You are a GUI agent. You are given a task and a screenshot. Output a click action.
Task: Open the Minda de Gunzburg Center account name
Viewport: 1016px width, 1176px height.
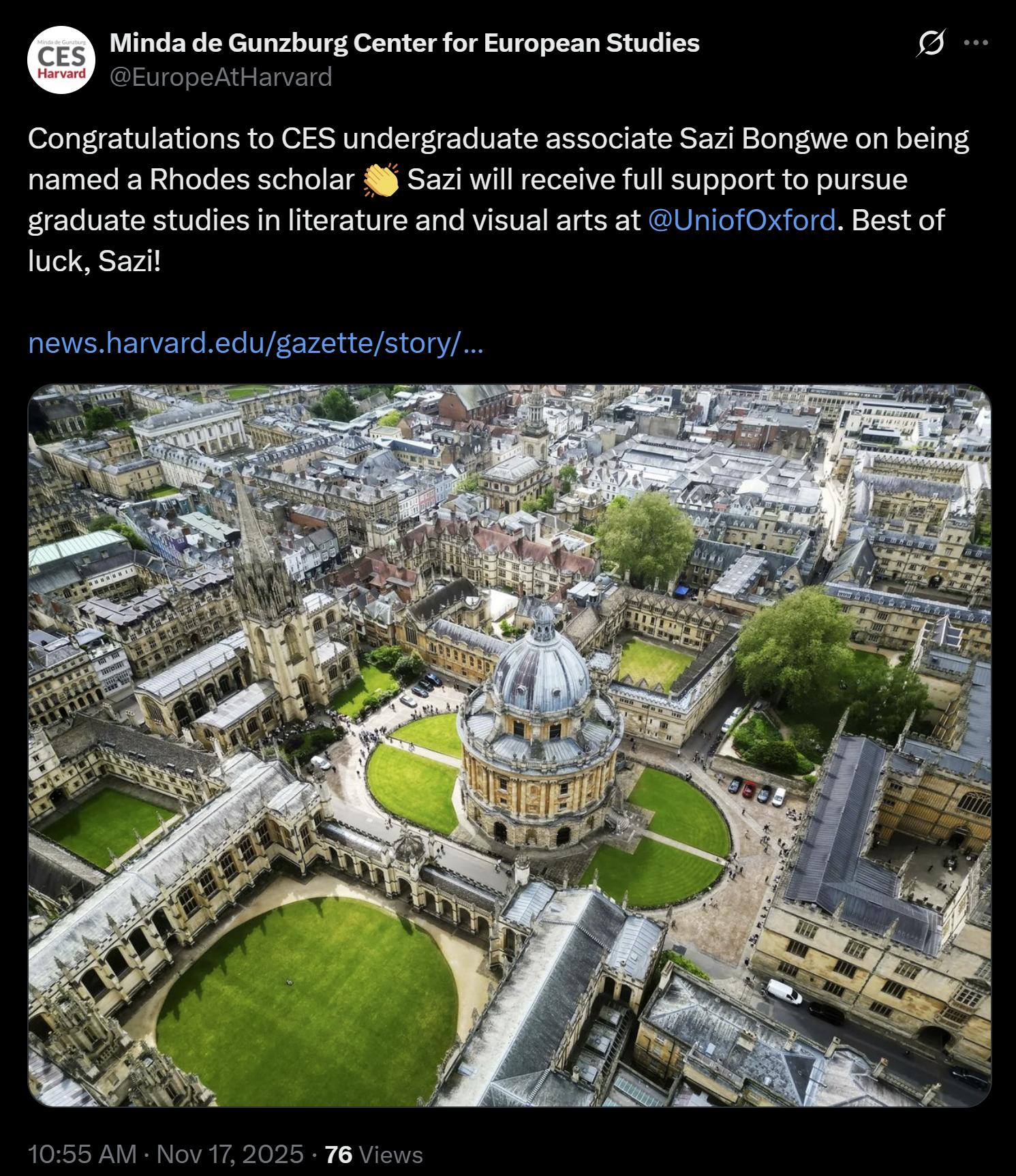404,43
